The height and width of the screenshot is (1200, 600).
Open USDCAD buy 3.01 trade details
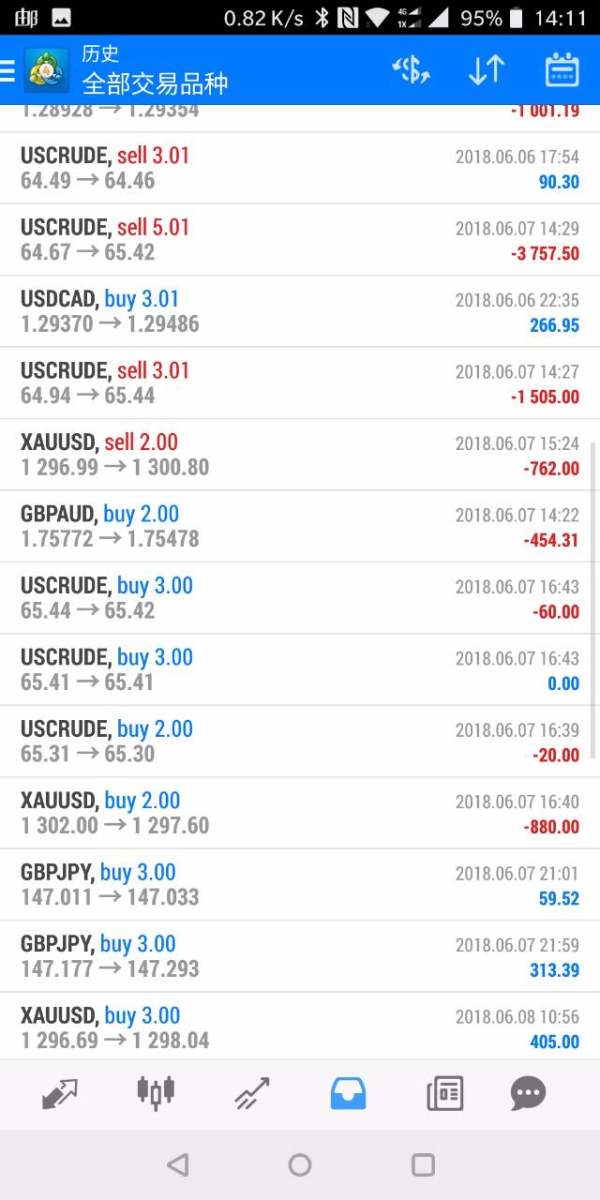point(300,312)
